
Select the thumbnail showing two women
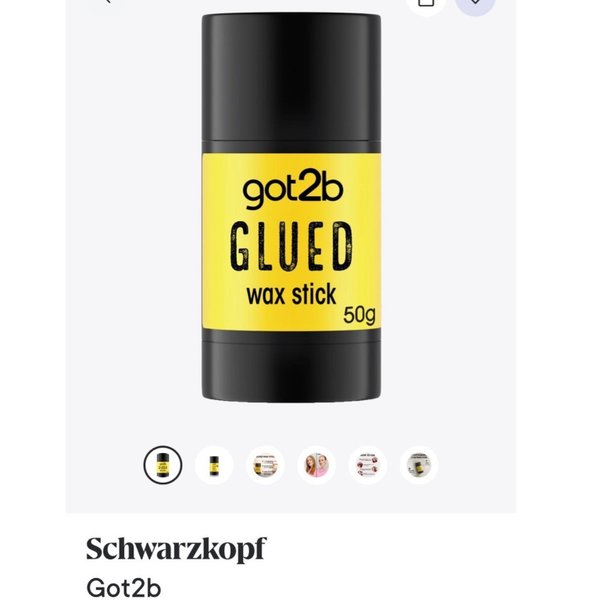(x=316, y=465)
